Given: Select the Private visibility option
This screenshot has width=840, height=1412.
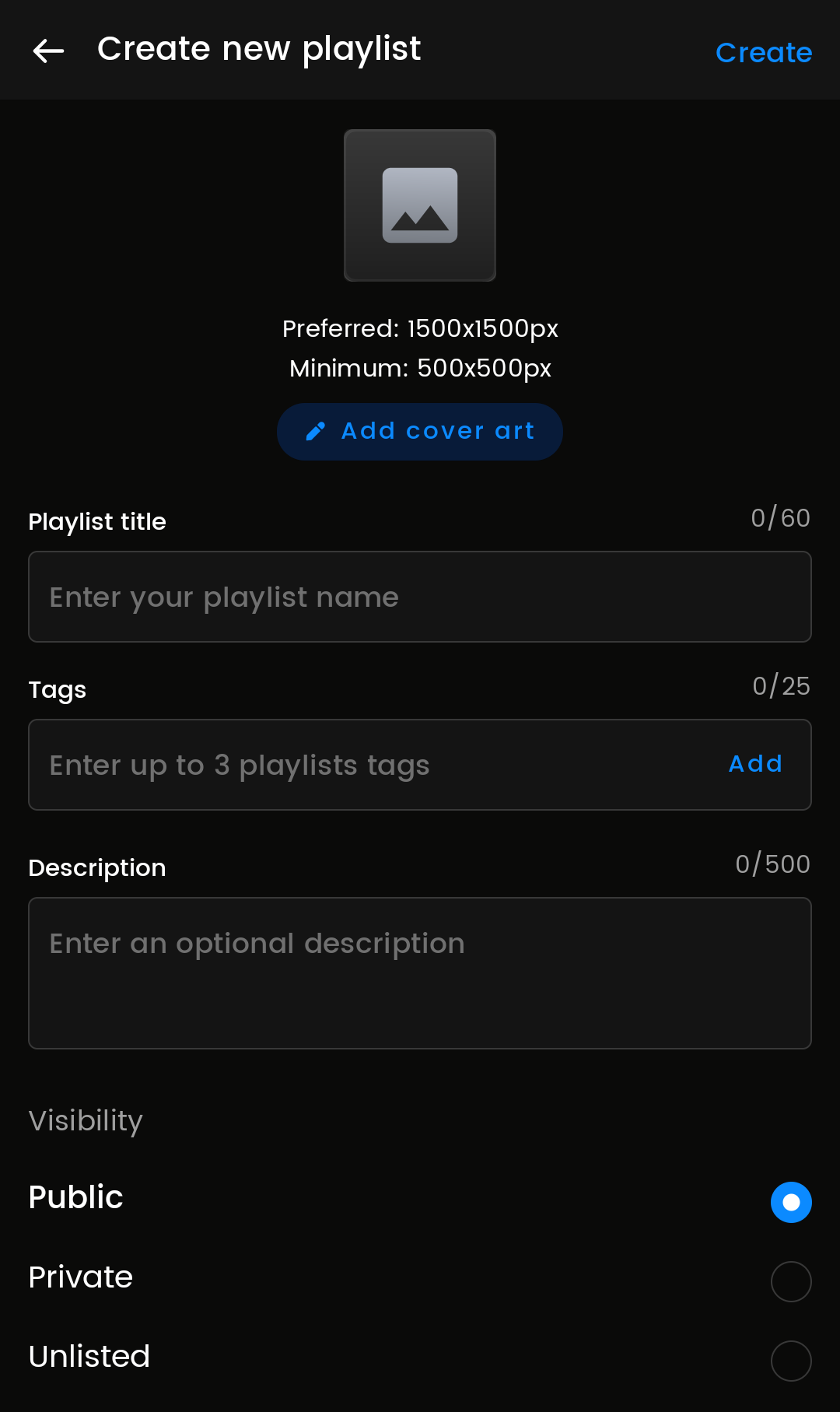Looking at the screenshot, I should coord(791,1281).
